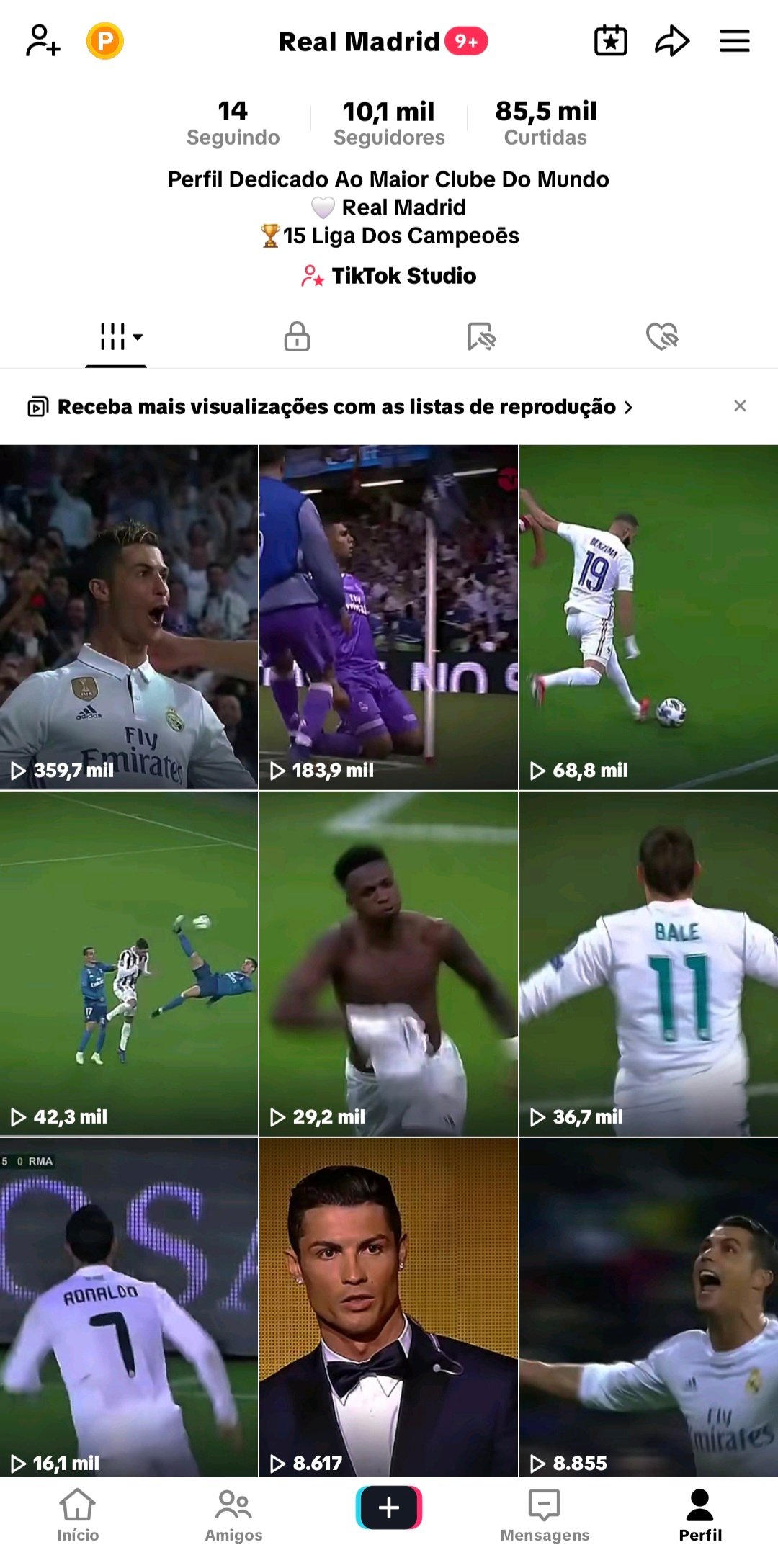778x1568 pixels.
Task: Open the playlists promotion banner
Action: point(336,407)
